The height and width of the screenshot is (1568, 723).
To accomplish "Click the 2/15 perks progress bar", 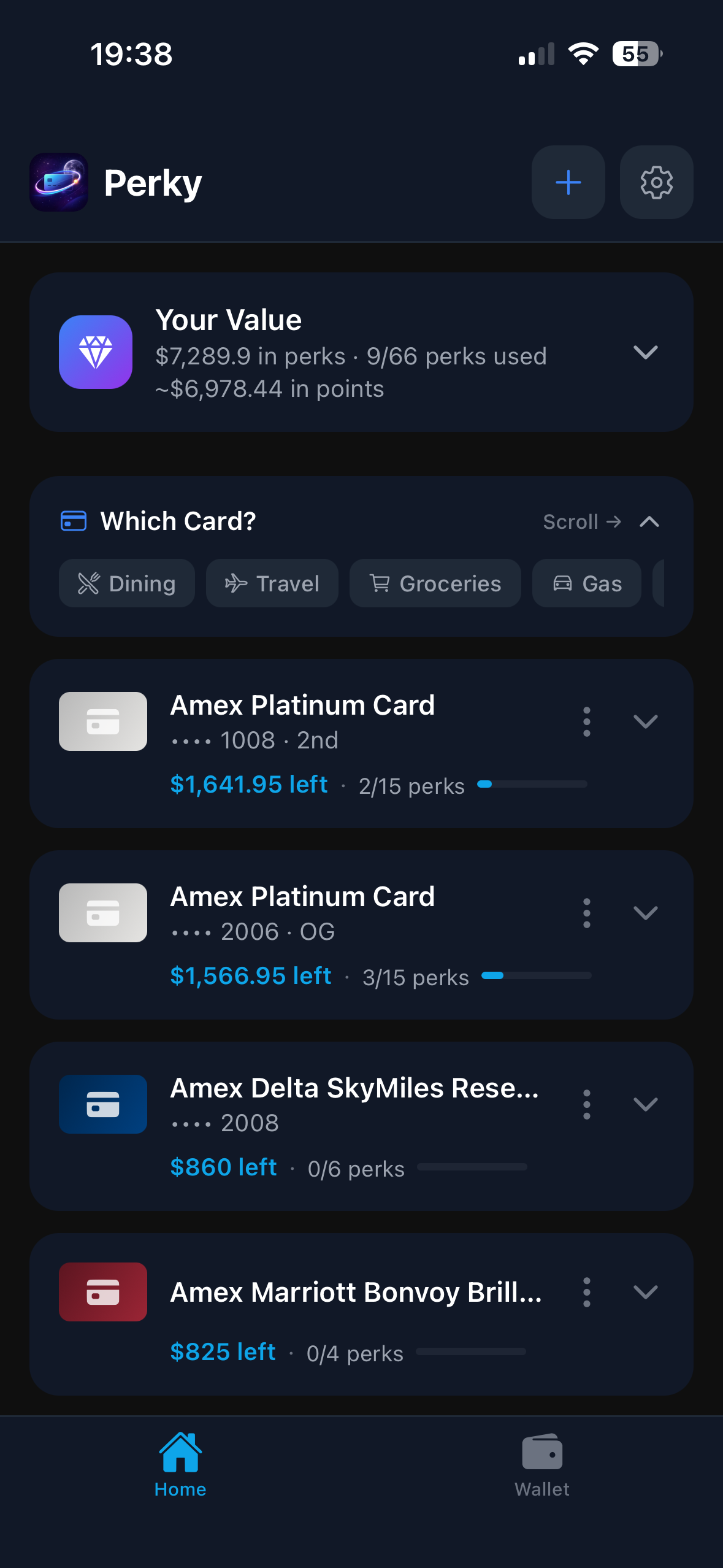I will coord(532,784).
